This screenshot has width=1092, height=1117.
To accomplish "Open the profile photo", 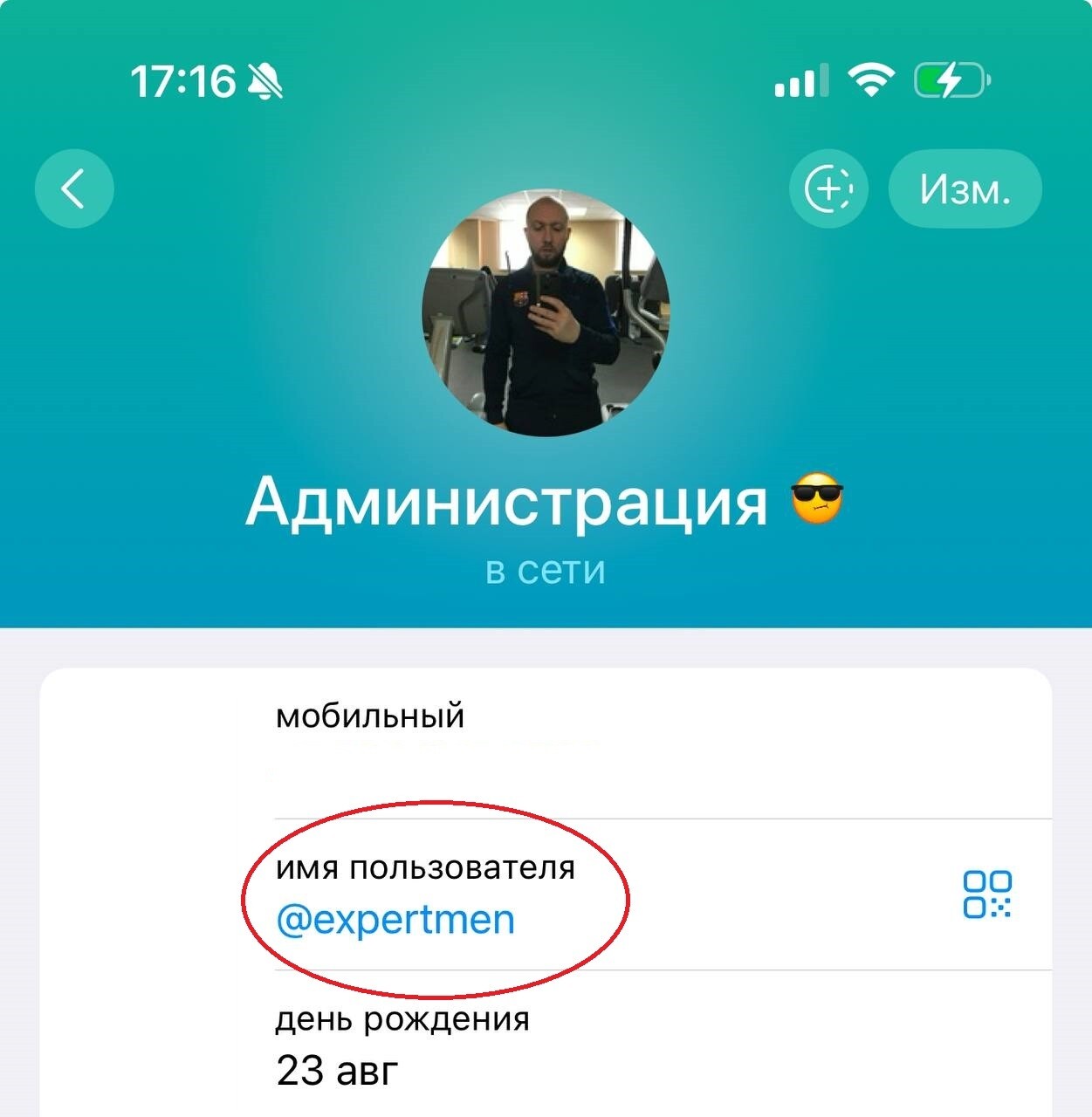I will [546, 312].
